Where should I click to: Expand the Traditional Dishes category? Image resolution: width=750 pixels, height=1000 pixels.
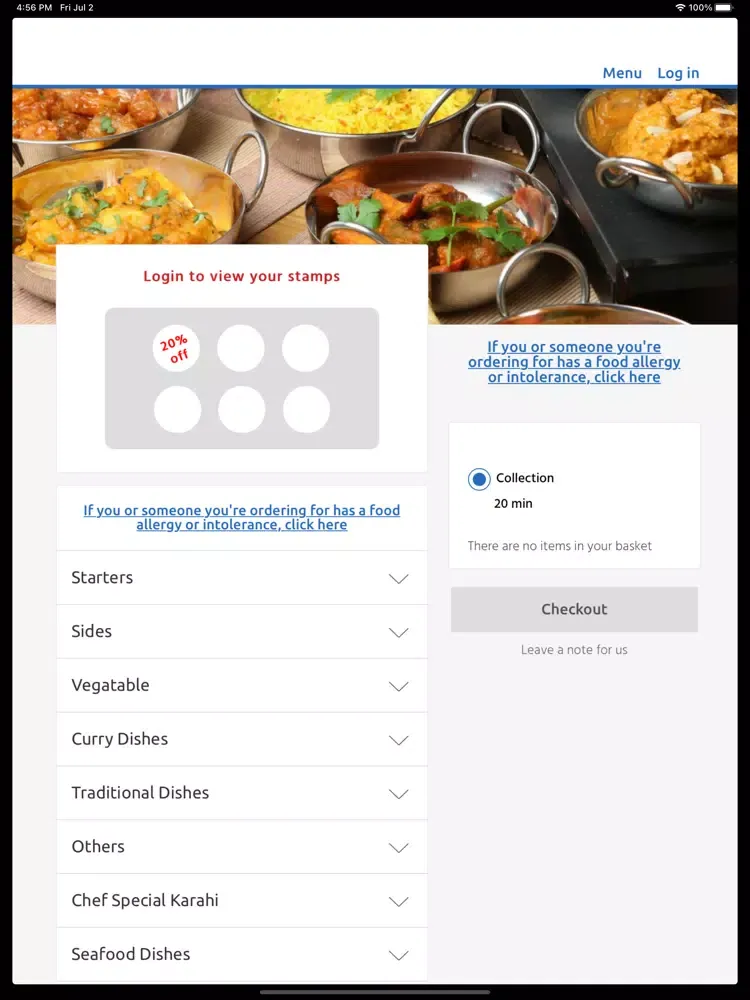tap(241, 793)
